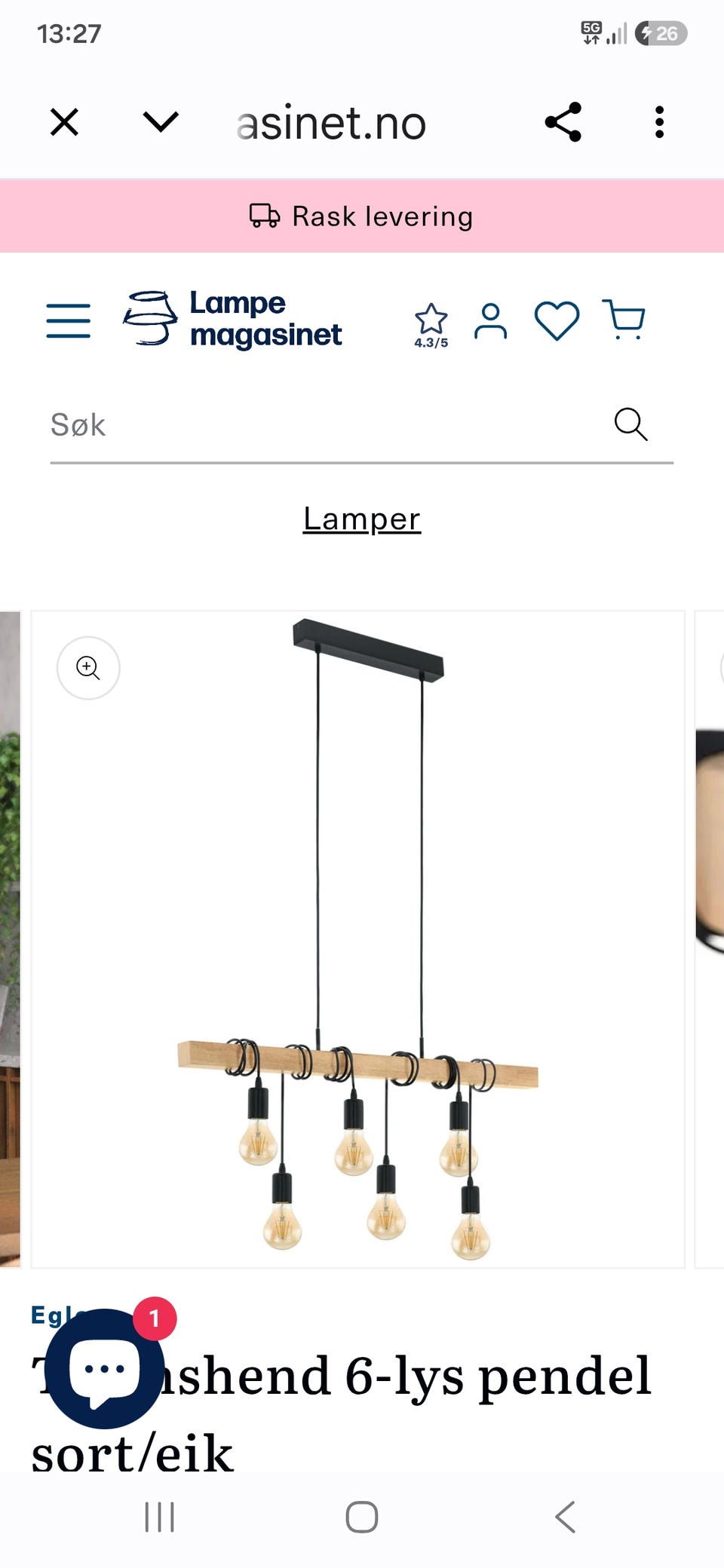
Task: Go back with system back button
Action: pyautogui.click(x=566, y=1517)
